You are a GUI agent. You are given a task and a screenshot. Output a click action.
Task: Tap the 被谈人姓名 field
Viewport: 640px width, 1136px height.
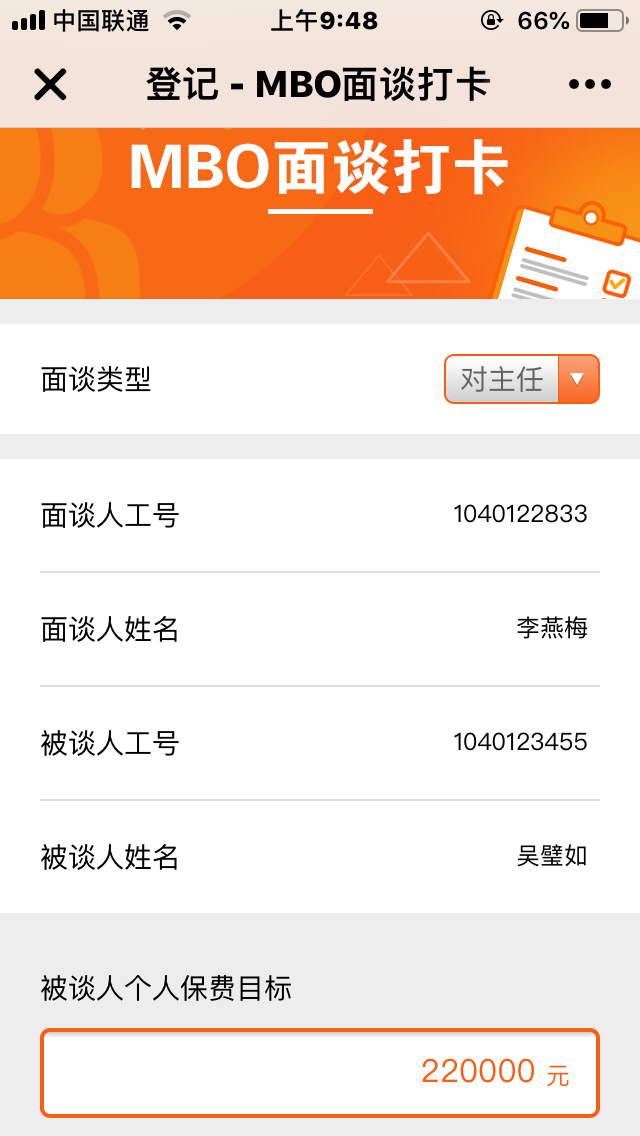pyautogui.click(x=551, y=857)
